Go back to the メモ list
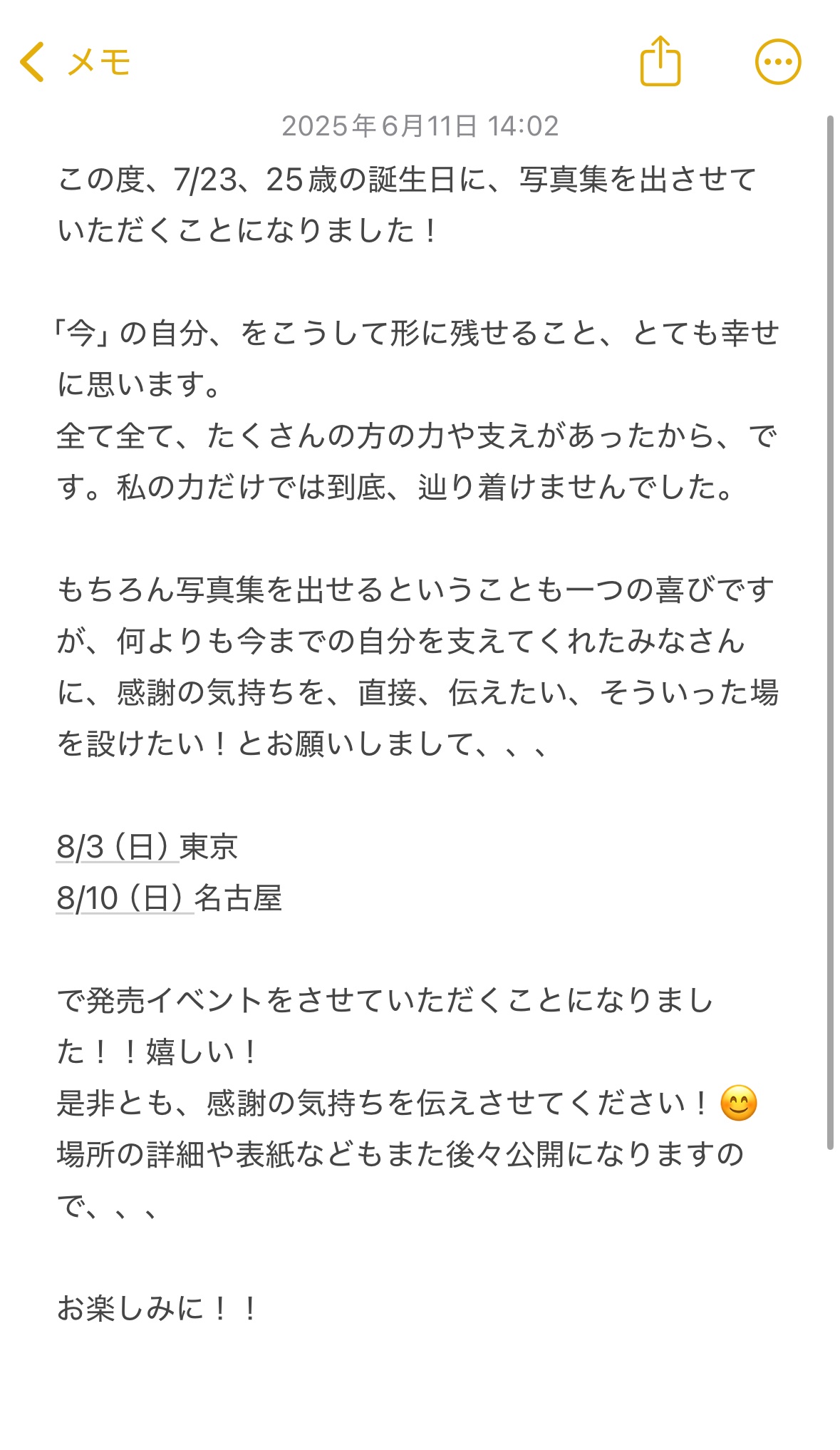 pos(74,62)
